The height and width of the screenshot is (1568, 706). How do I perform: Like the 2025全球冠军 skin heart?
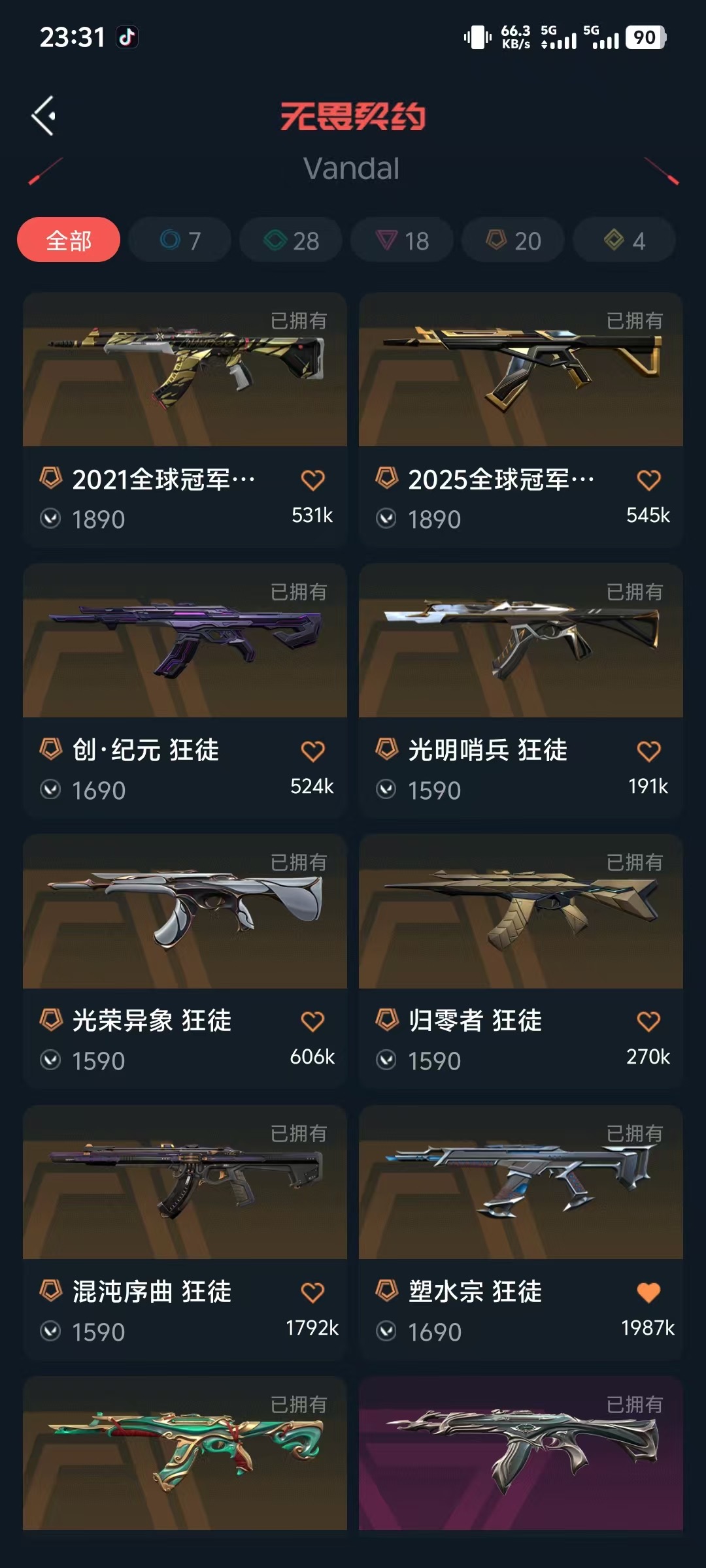coord(648,480)
